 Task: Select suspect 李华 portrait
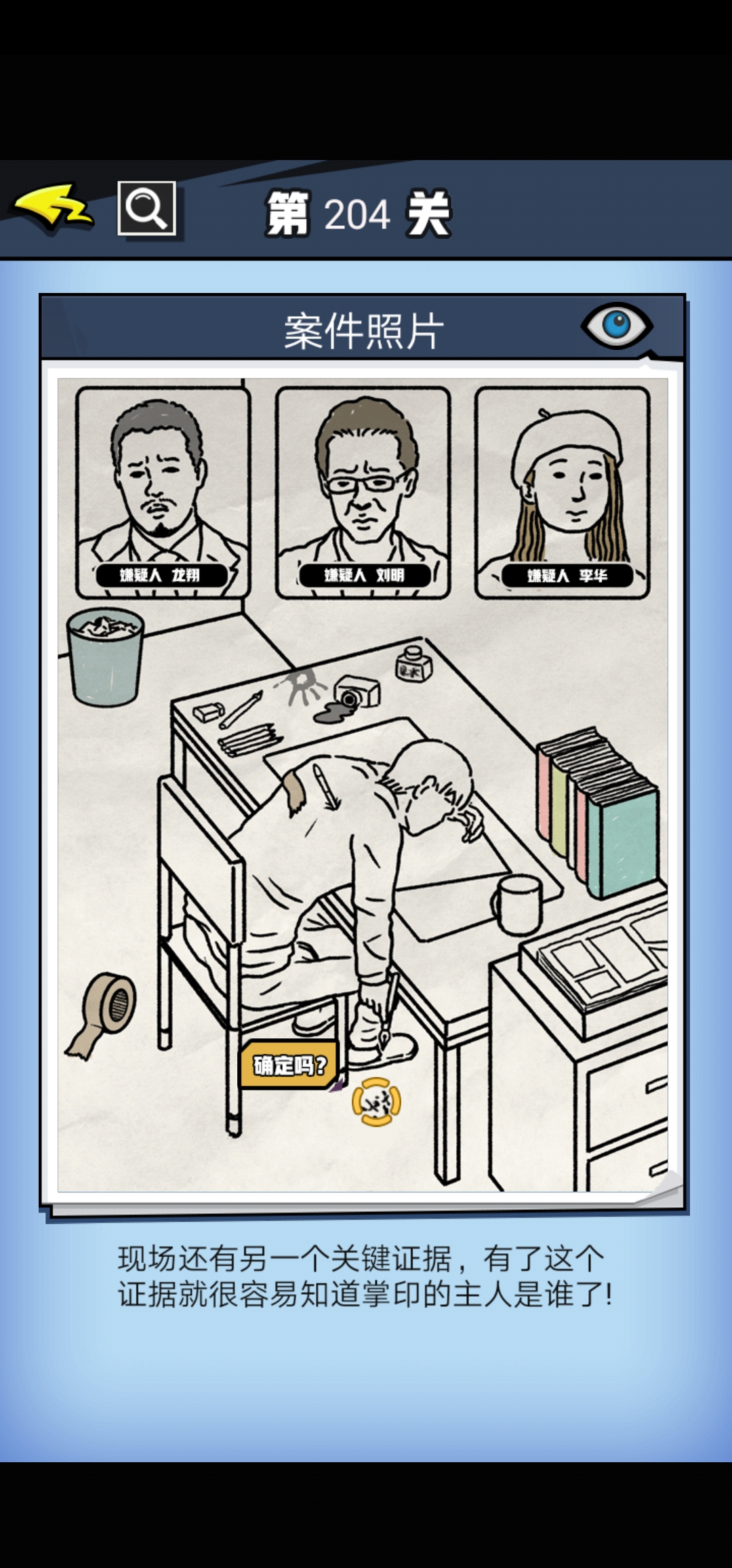[563, 492]
